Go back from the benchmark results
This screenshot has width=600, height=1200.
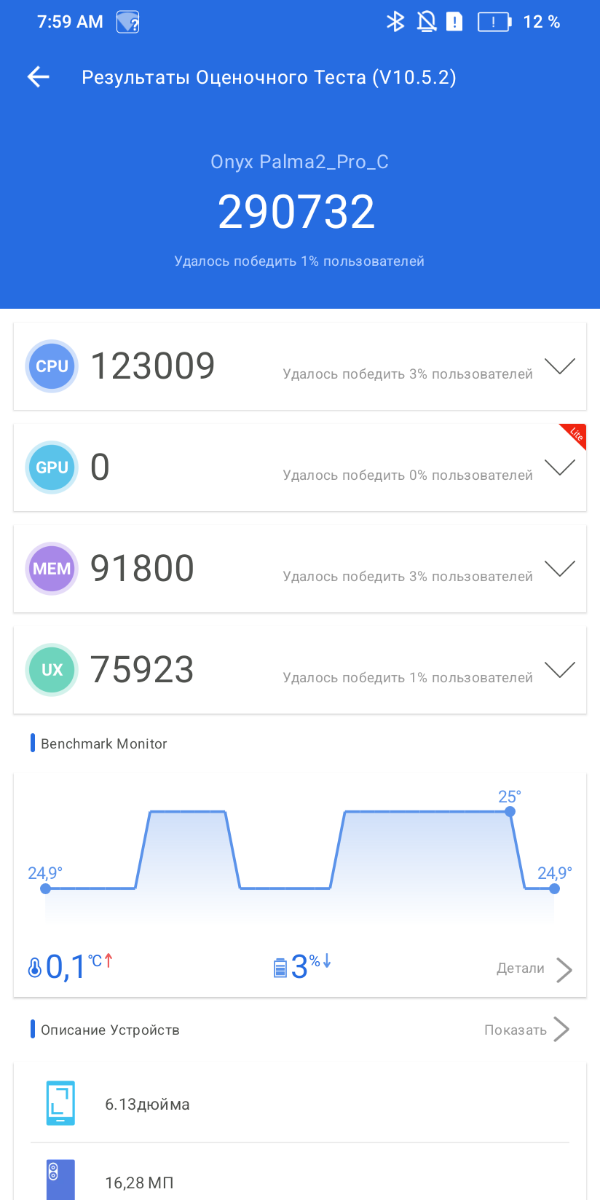tap(38, 77)
